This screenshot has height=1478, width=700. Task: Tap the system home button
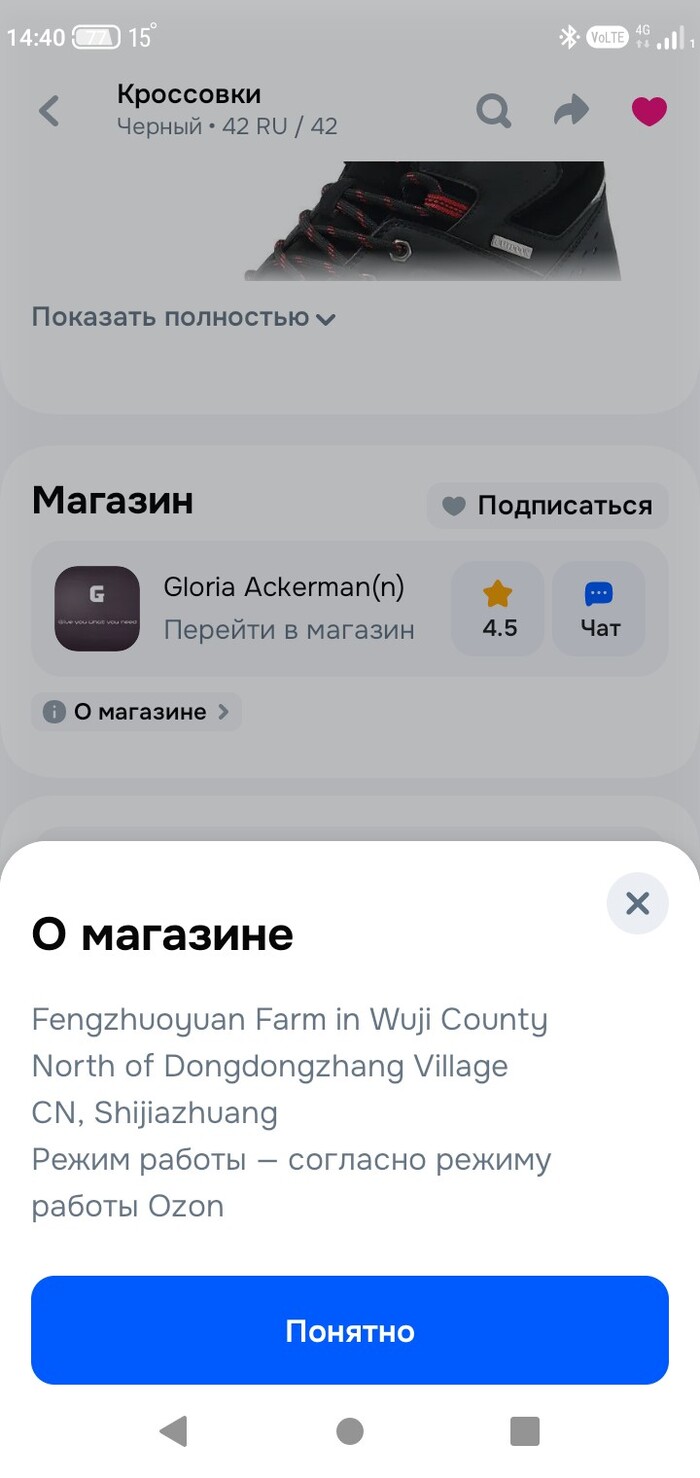350,1431
